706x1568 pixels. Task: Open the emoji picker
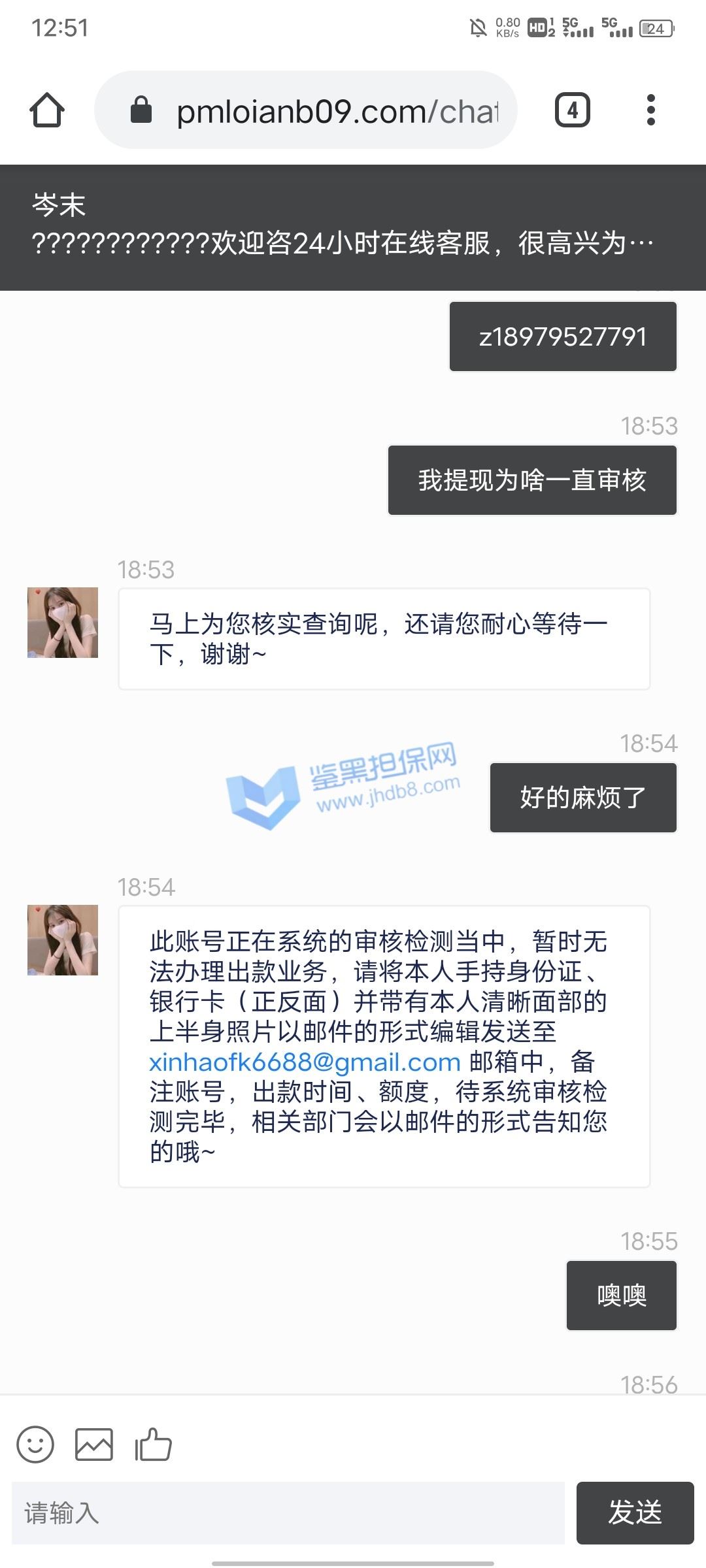coord(35,1444)
